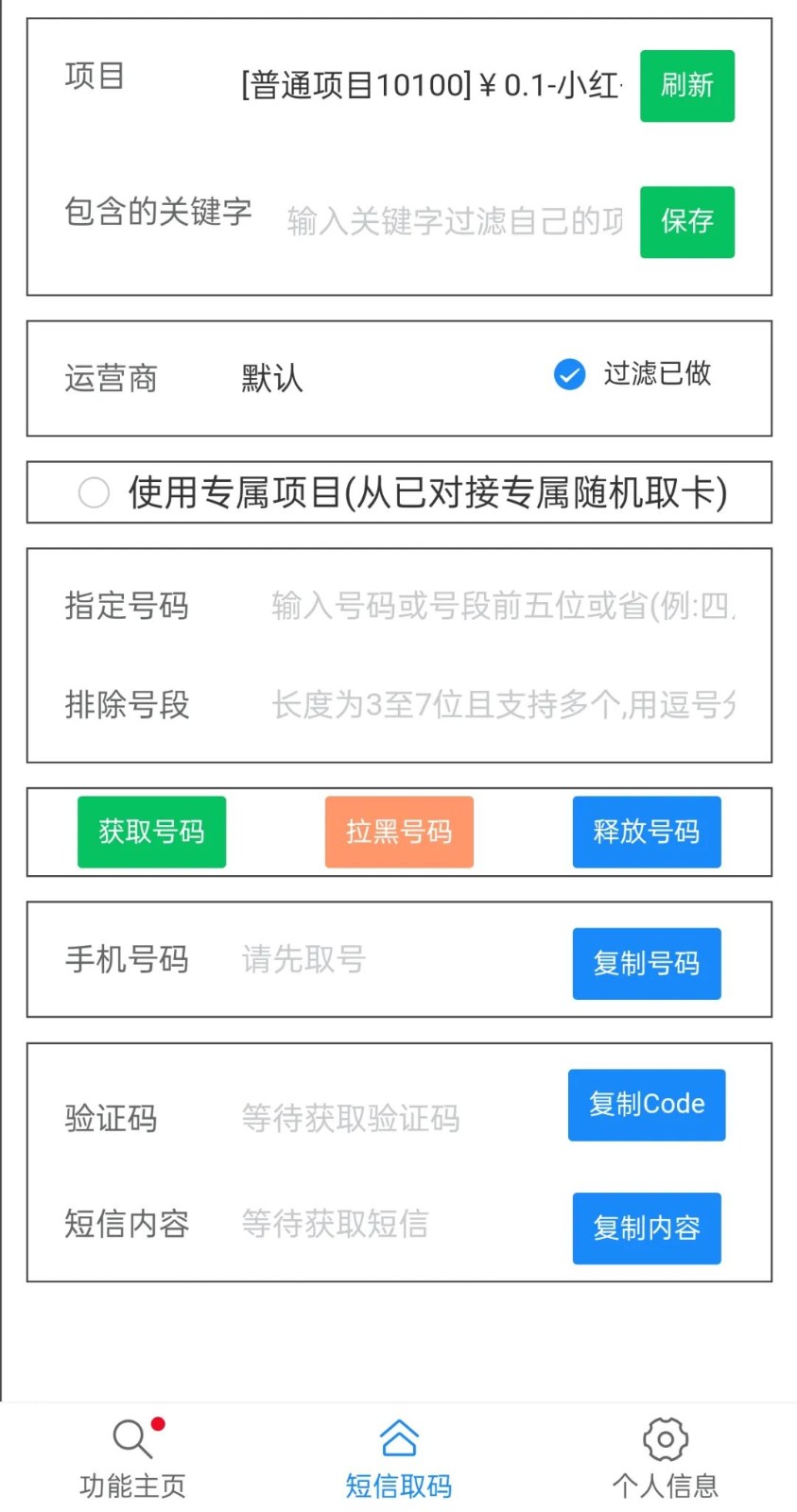Focus the 包含的关键字 keyword field
This screenshot has height=1512, width=797.
coord(454,222)
